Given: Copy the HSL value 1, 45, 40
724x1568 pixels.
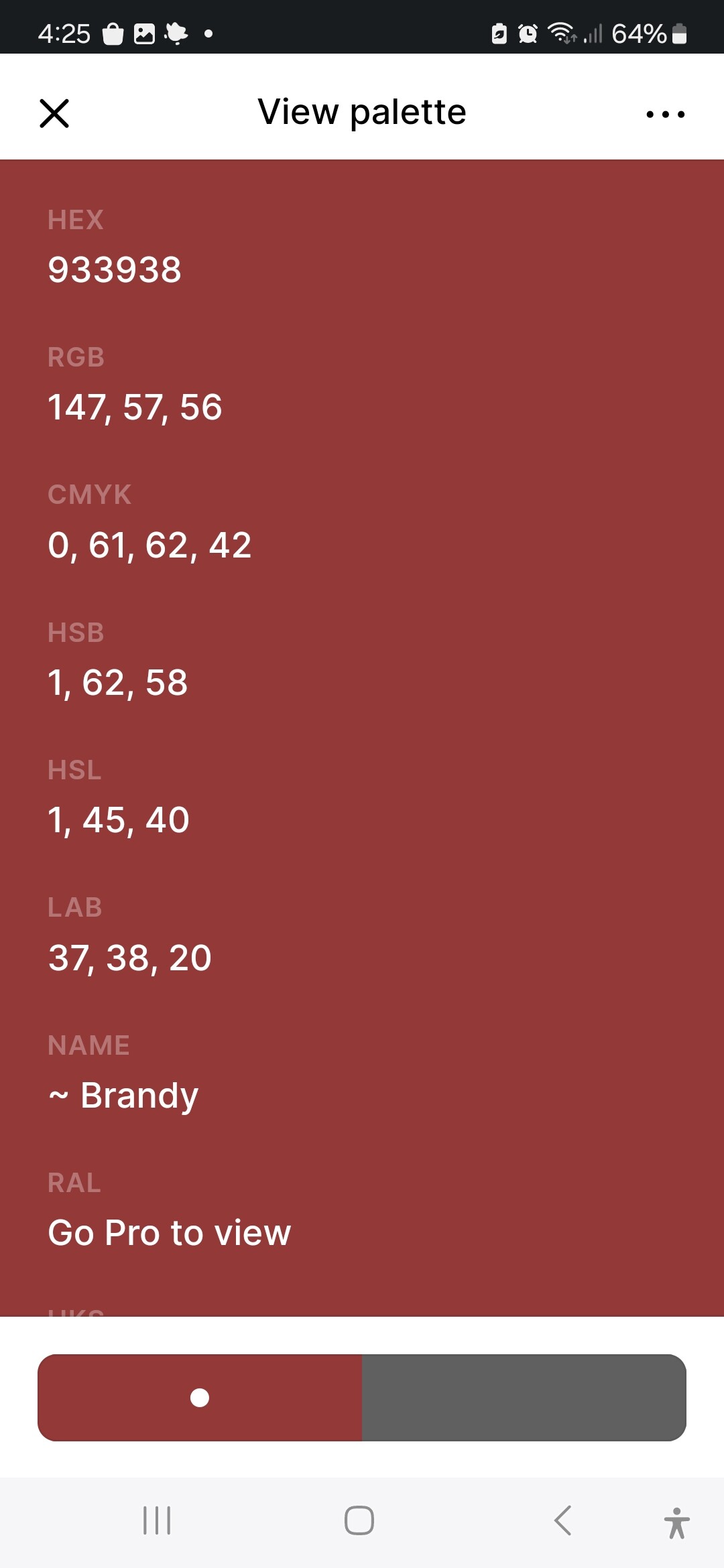Looking at the screenshot, I should 119,820.
